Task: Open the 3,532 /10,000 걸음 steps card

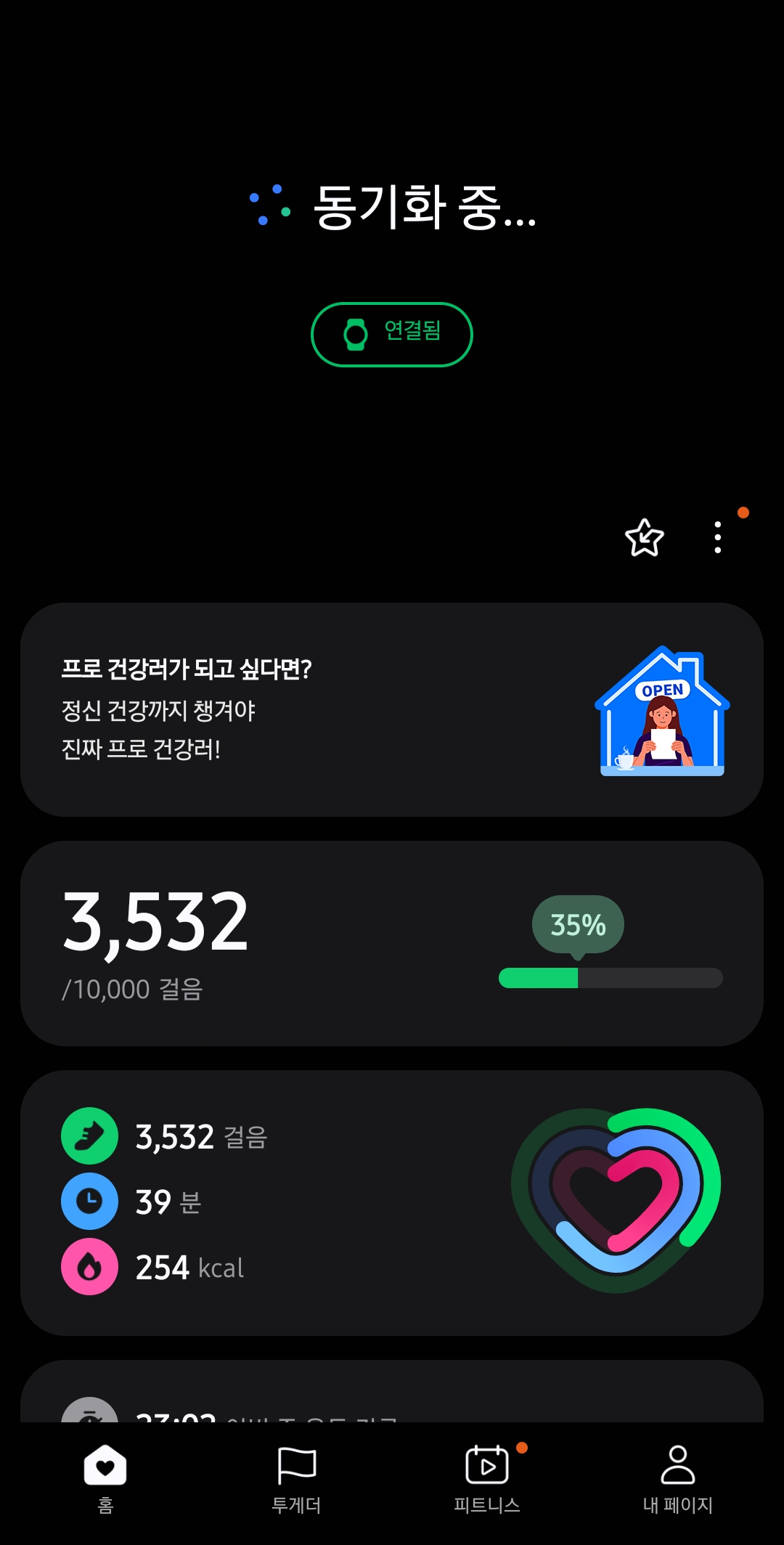Action: pos(391,943)
